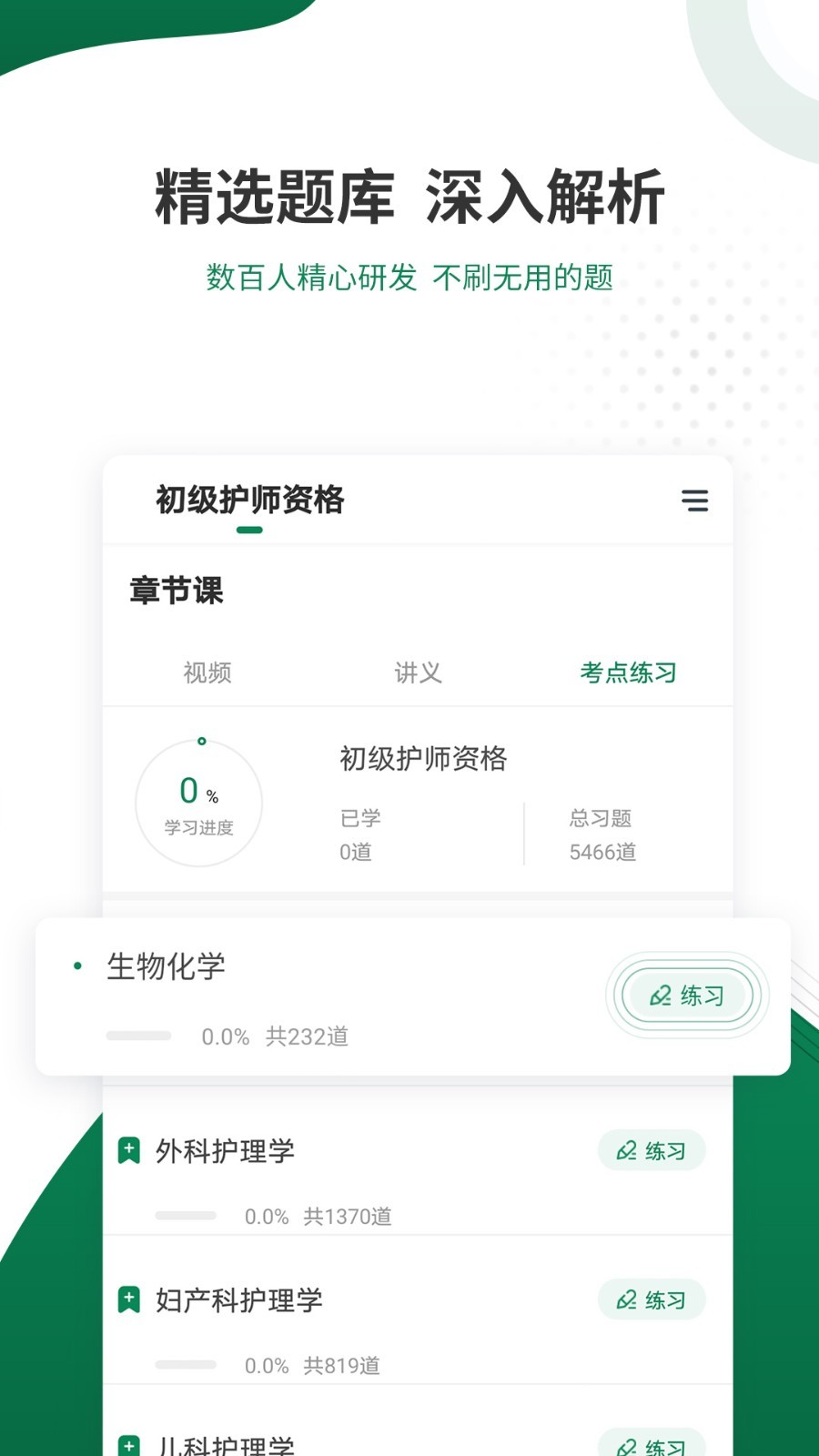Switch to the 视频 tab
The image size is (819, 1456).
(207, 672)
